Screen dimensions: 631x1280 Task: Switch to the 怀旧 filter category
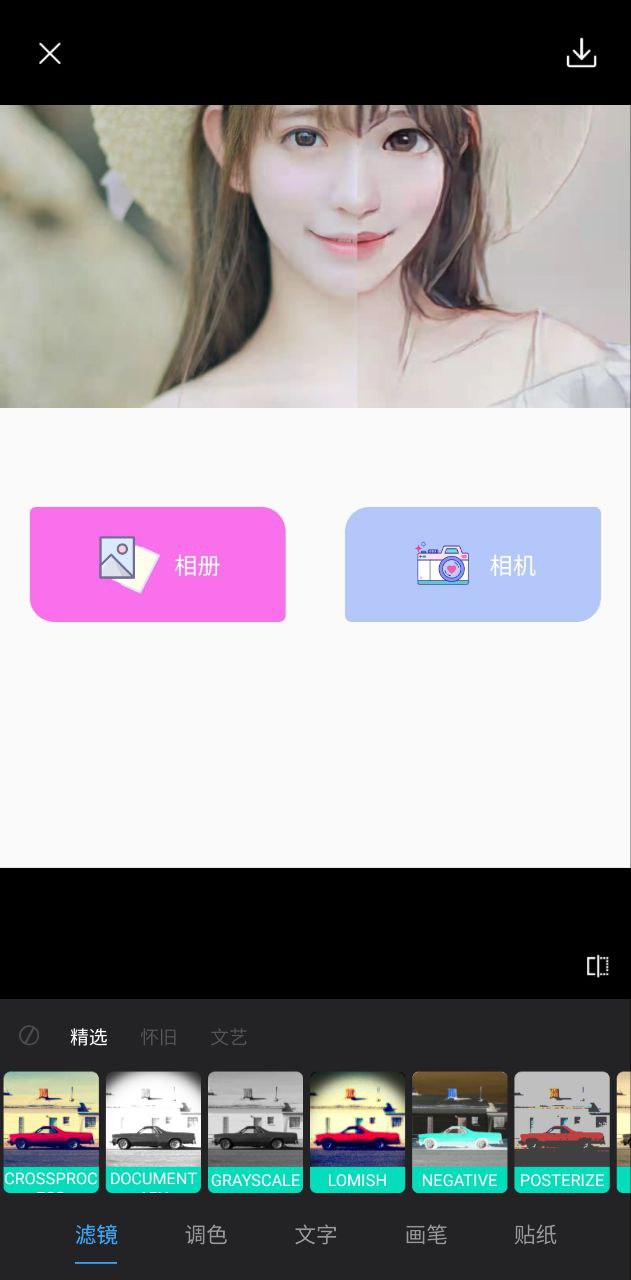tap(159, 1037)
